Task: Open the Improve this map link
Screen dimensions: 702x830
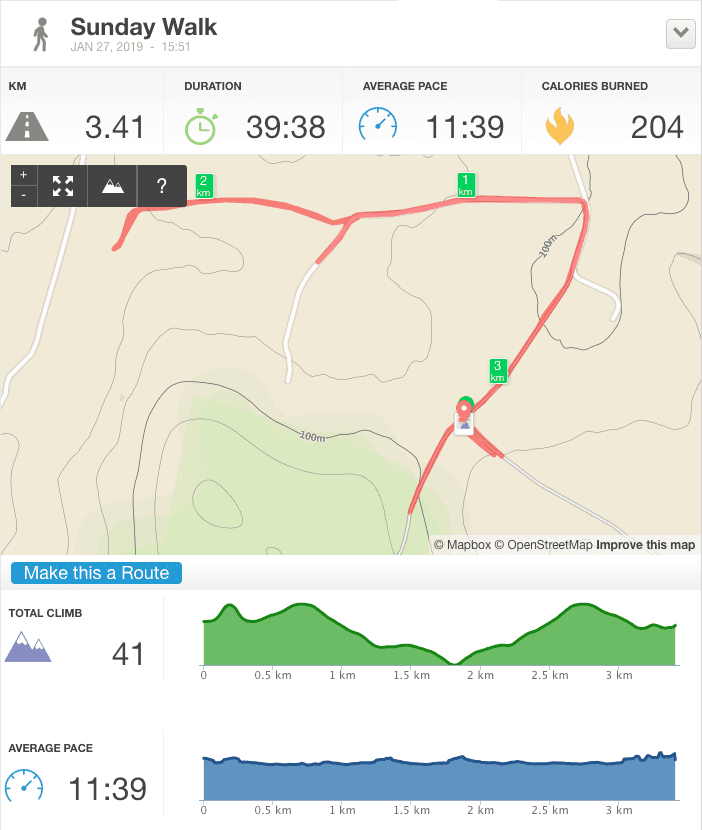Action: point(646,545)
